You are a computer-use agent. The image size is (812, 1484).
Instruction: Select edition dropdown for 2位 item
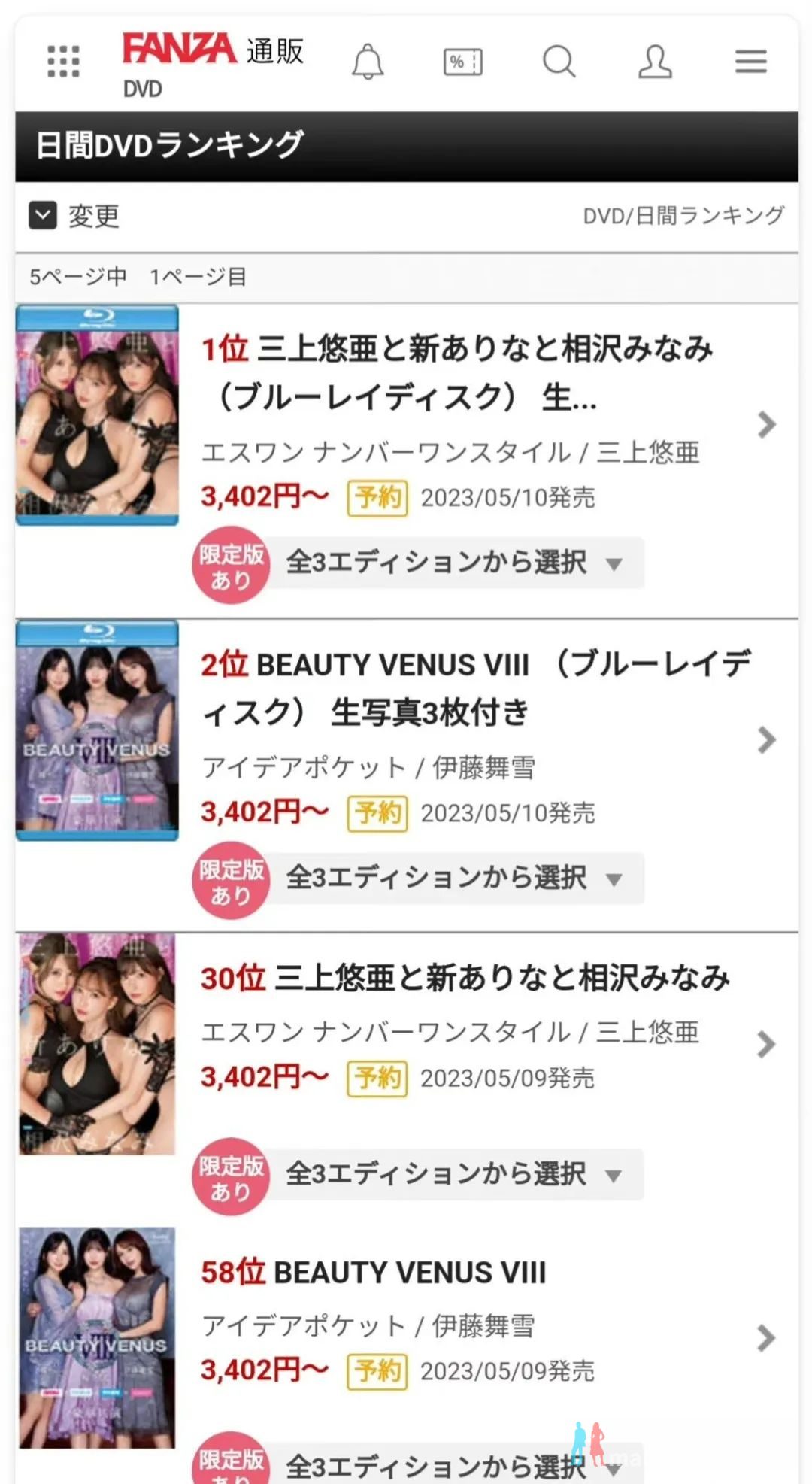click(455, 878)
